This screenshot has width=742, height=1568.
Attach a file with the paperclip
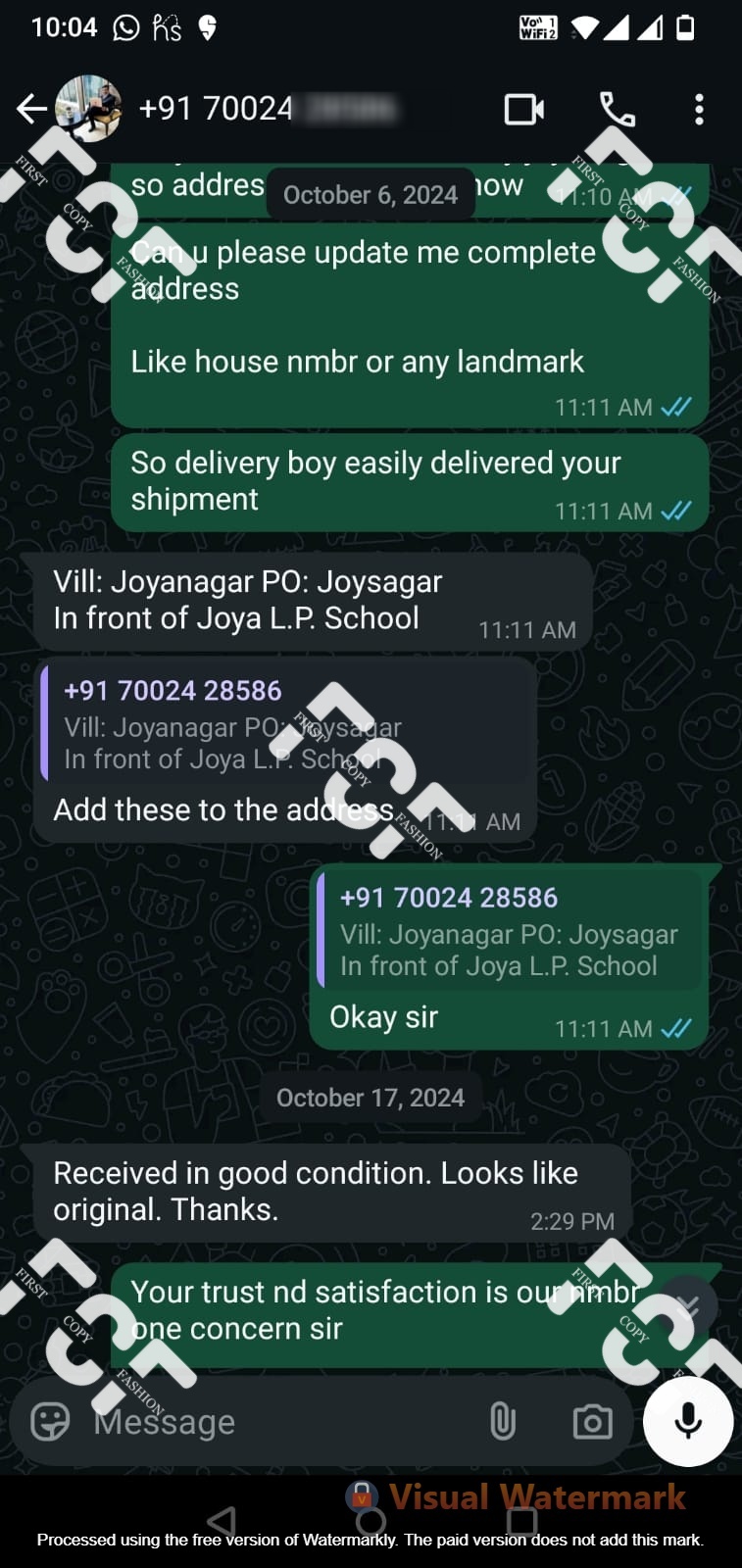tap(502, 1421)
